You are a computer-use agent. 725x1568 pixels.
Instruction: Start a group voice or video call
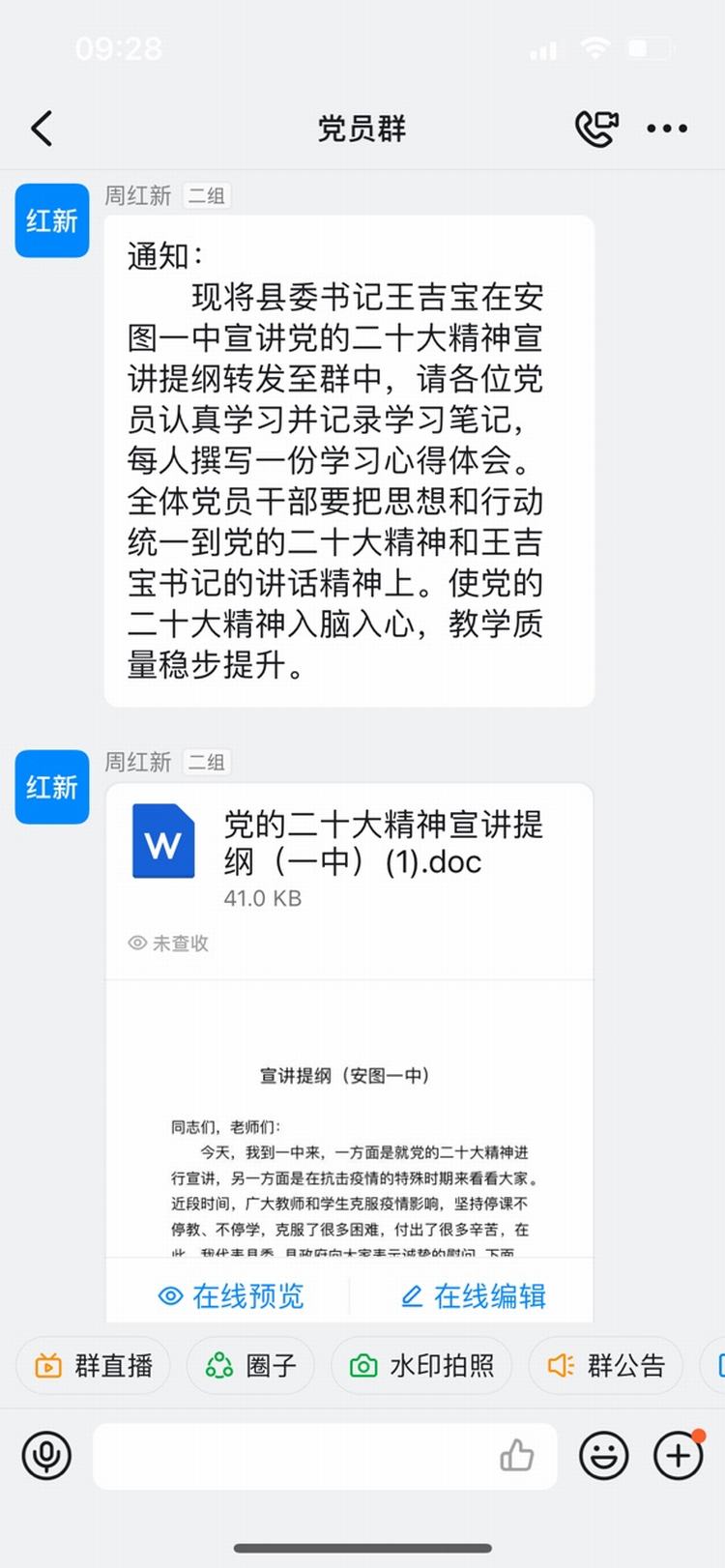(596, 129)
